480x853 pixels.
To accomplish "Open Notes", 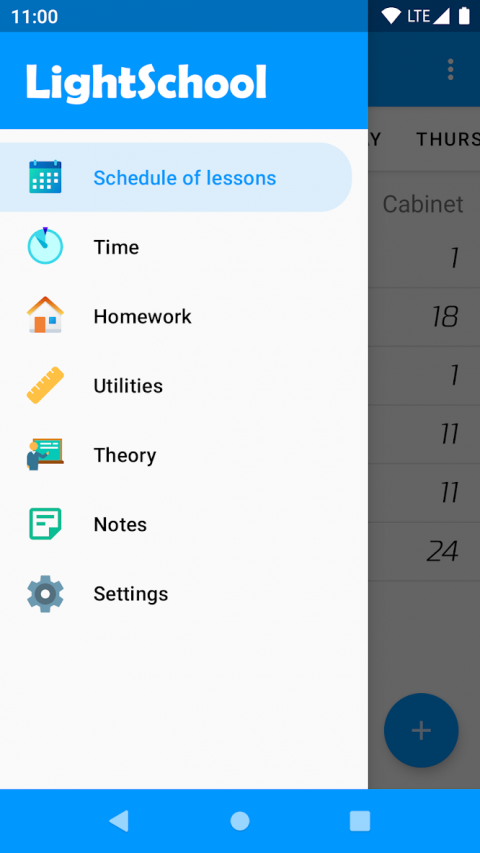I will [x=176, y=524].
